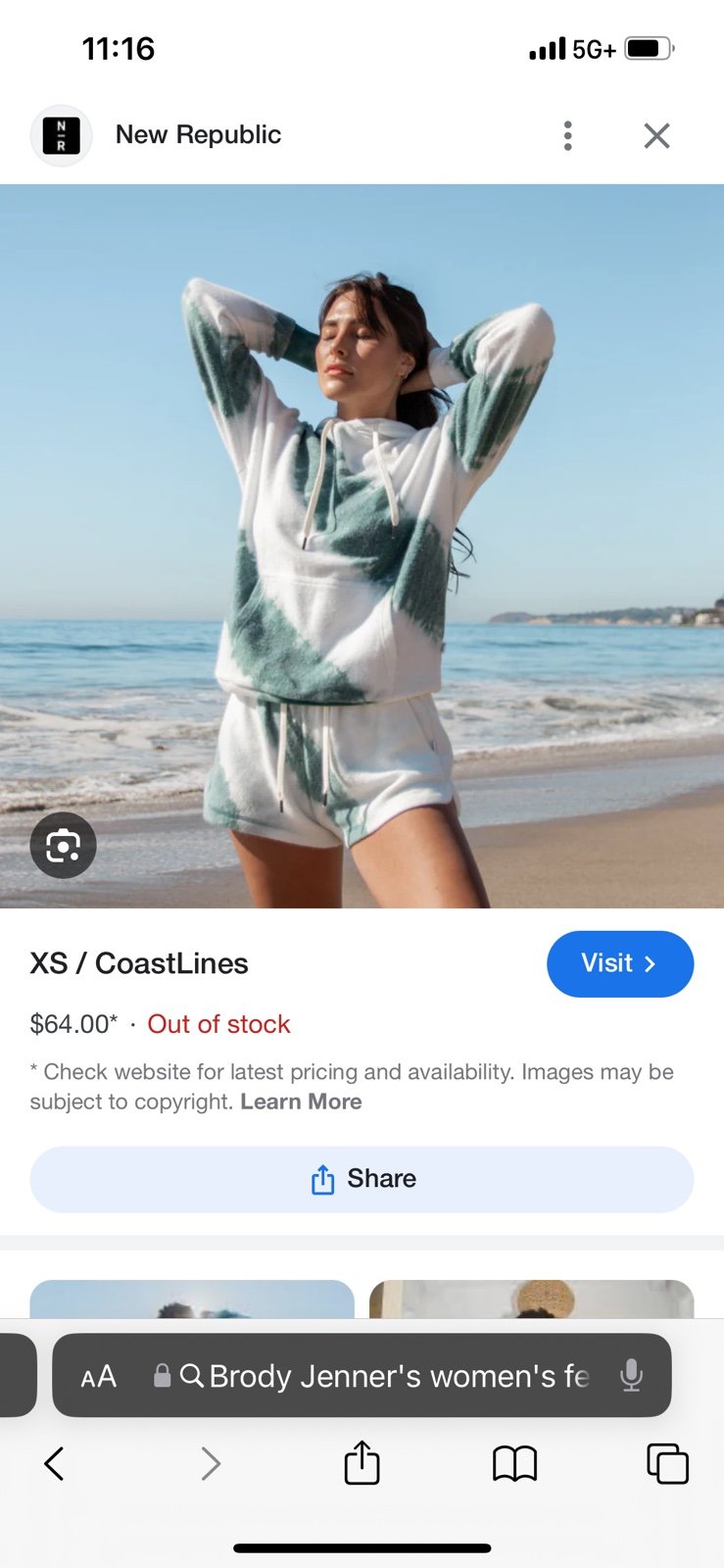This screenshot has height=1568, width=724.
Task: Share this CoastLines product
Action: click(x=362, y=1179)
